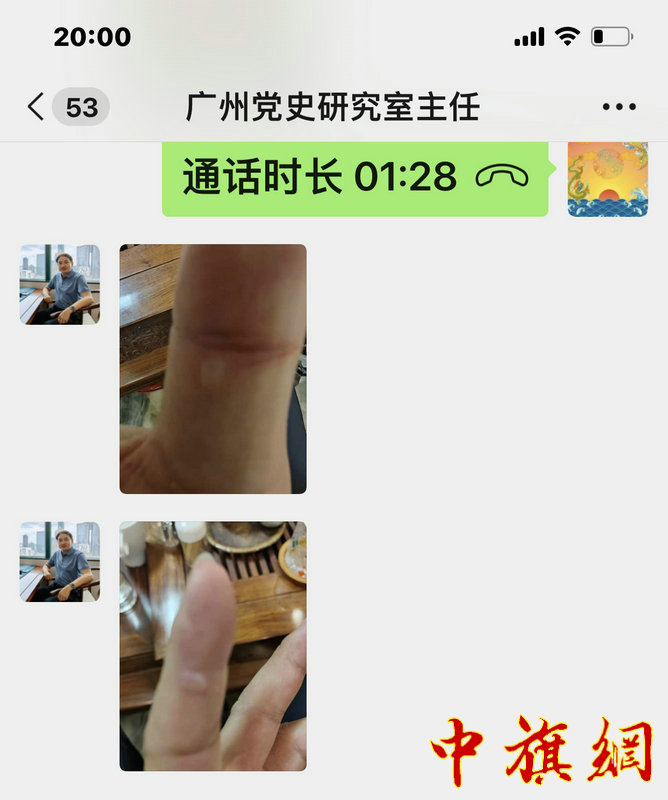Open the finger photo over the tea table

[x=213, y=646]
